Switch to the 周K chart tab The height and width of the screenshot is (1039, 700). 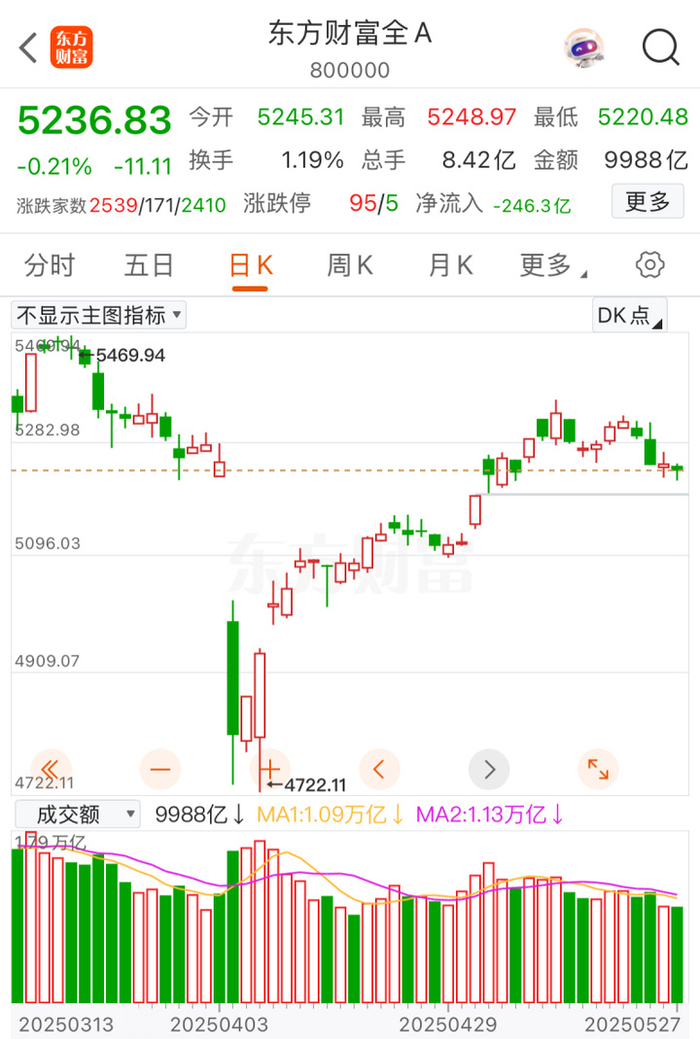[x=350, y=266]
